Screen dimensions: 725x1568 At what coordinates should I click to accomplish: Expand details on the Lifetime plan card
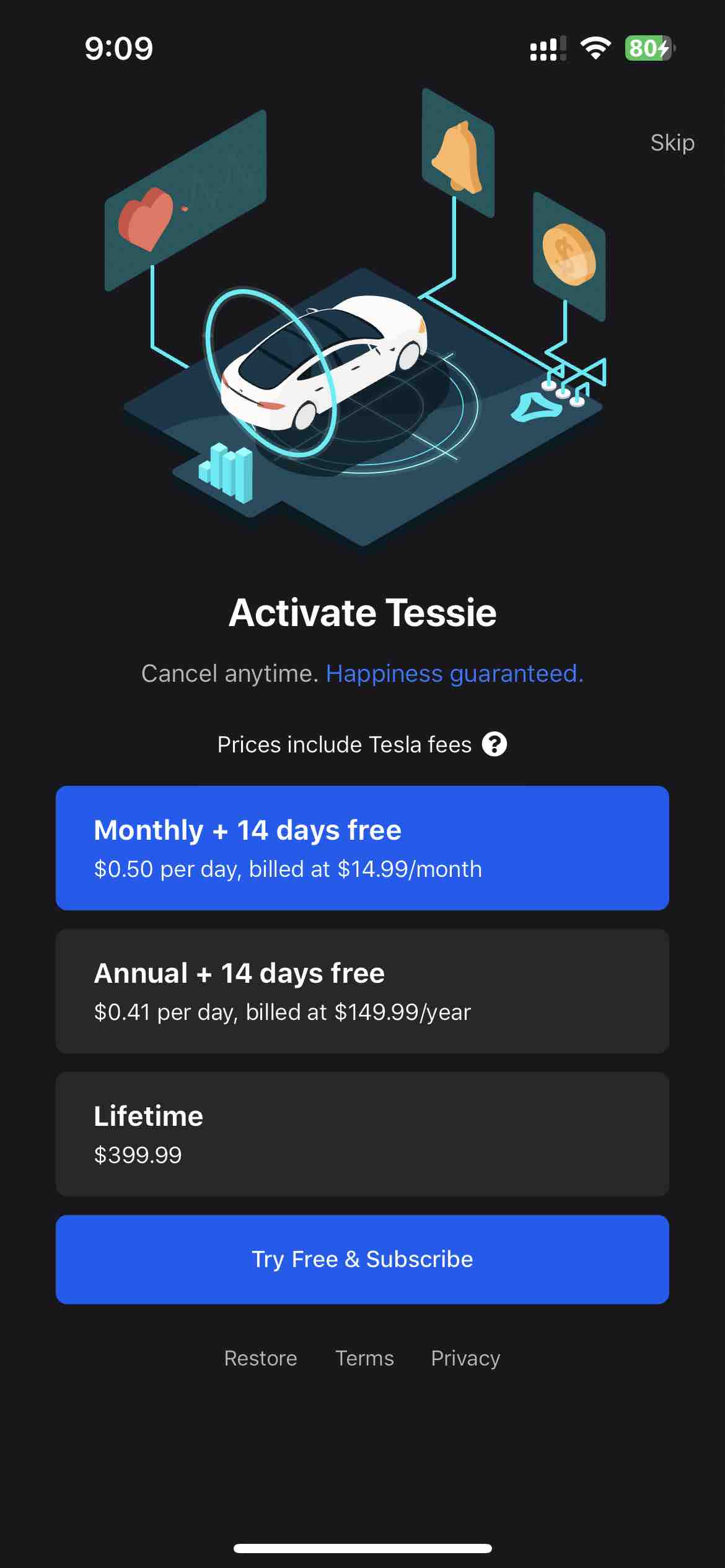coord(362,1132)
